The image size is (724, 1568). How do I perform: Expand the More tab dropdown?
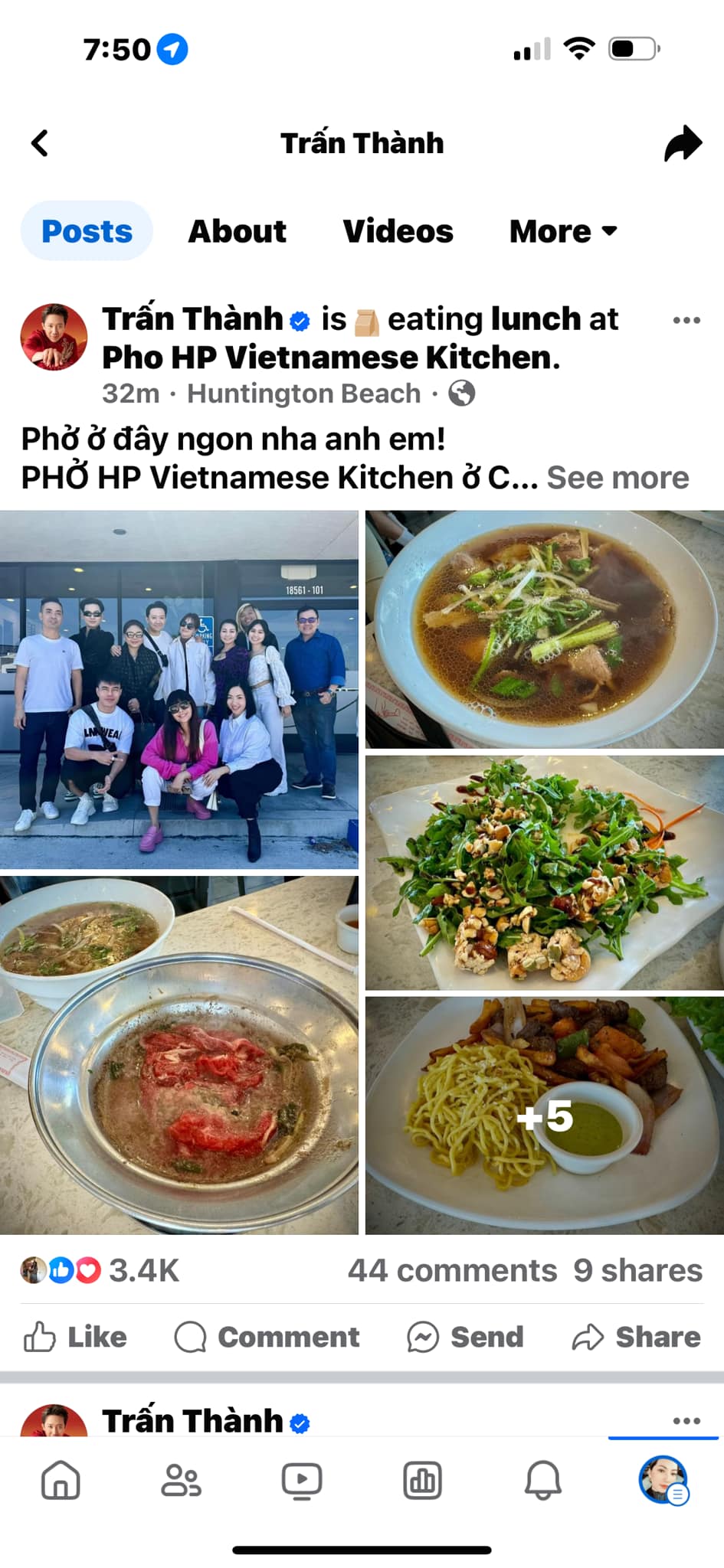(x=563, y=230)
